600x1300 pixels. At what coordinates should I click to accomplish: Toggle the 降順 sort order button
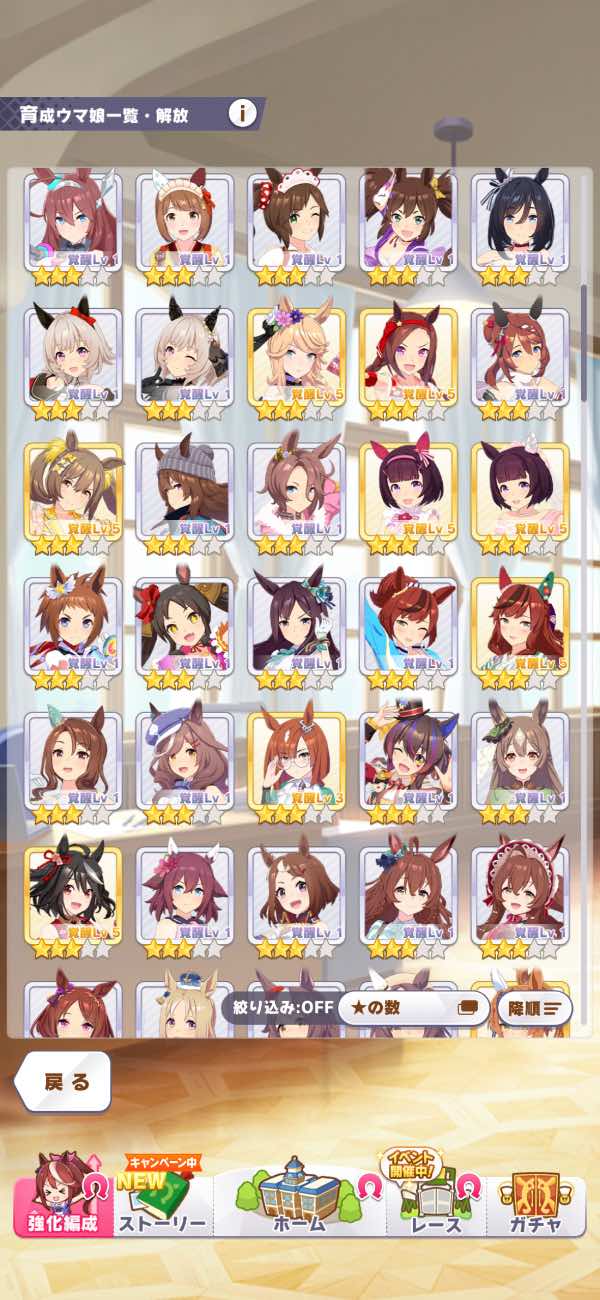pos(534,1008)
